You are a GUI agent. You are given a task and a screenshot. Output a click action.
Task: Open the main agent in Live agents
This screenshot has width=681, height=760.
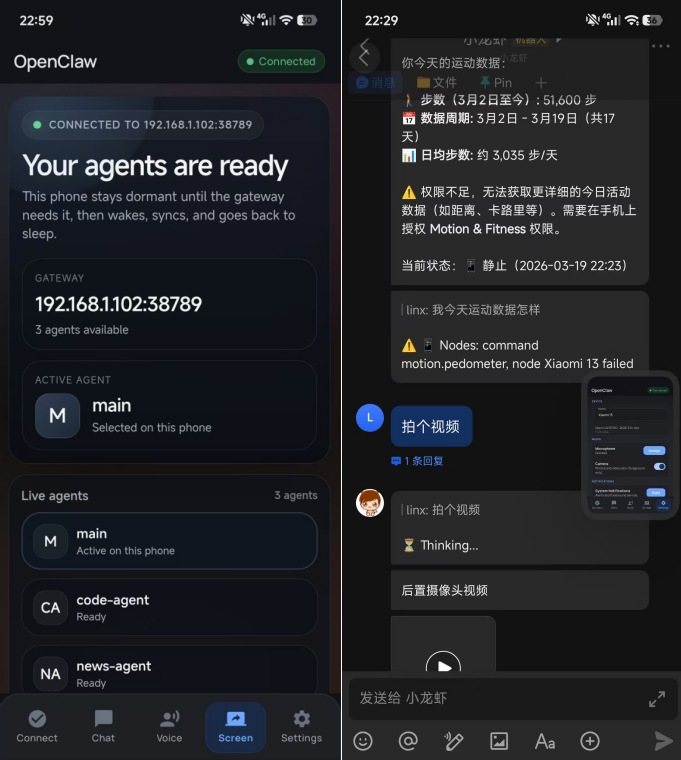coord(169,541)
